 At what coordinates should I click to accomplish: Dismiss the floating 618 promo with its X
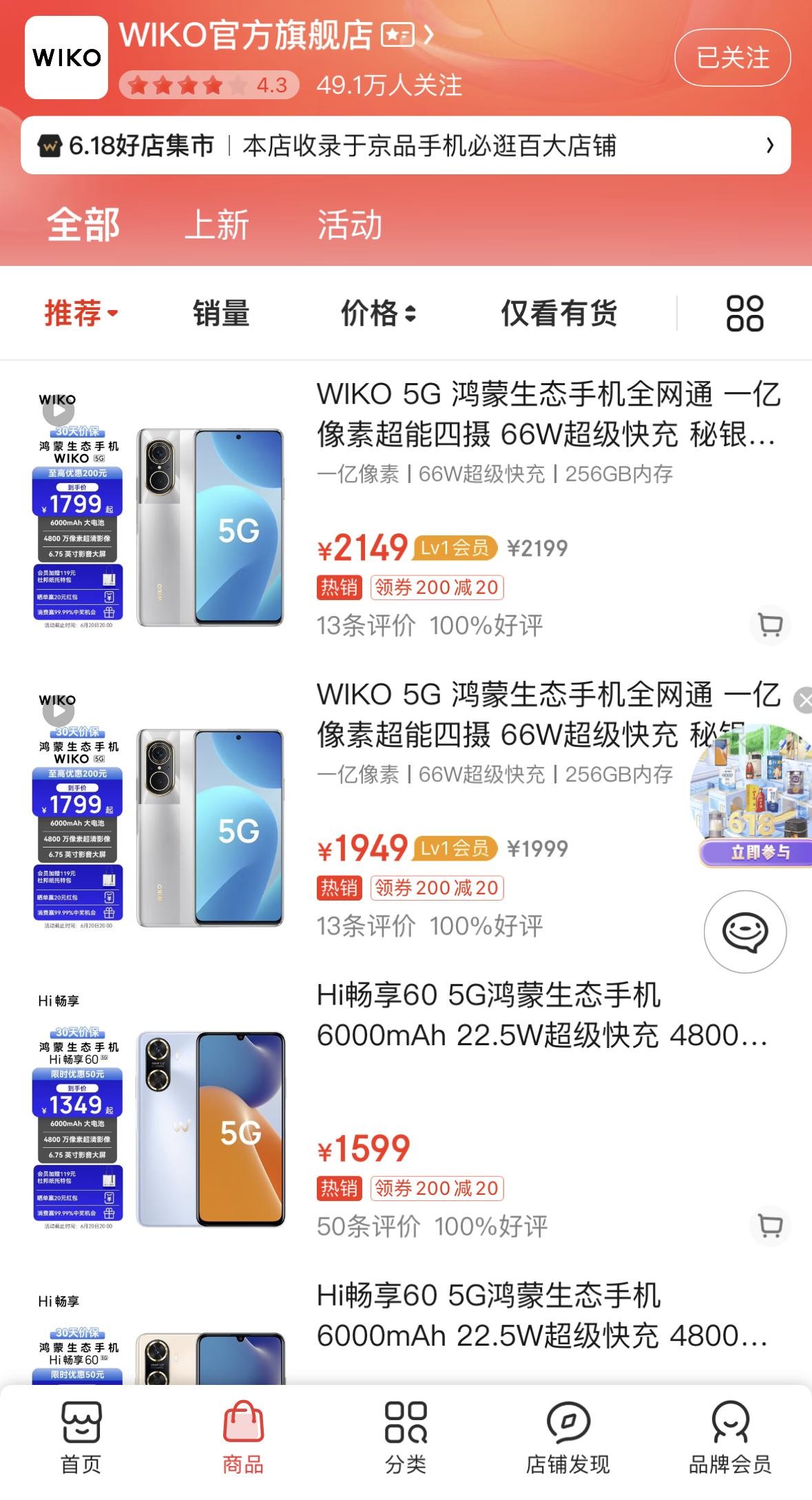coord(804,700)
